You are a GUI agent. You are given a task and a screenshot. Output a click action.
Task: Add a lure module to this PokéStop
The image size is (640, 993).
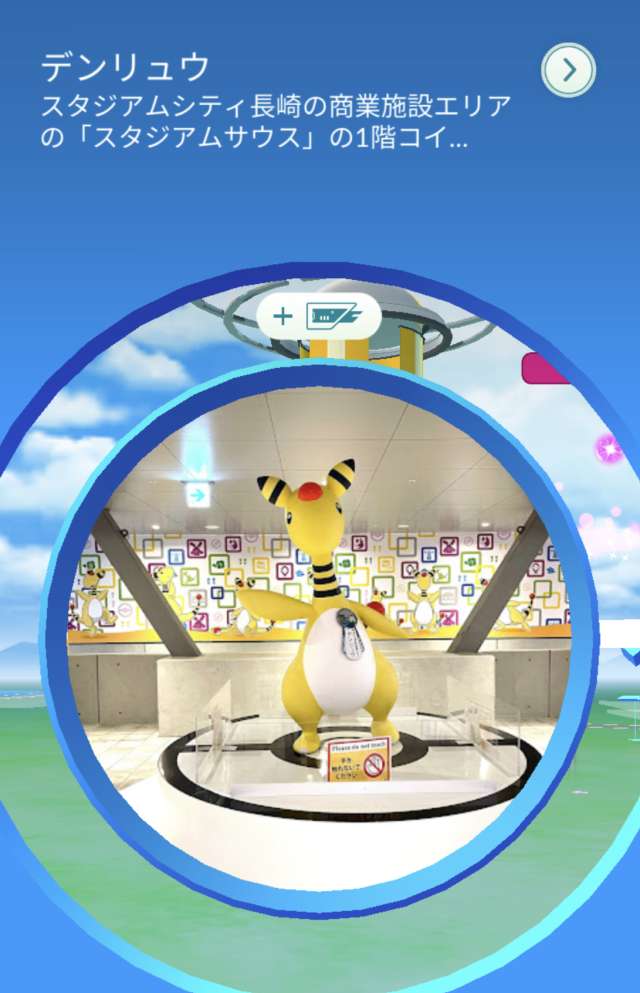(318, 317)
